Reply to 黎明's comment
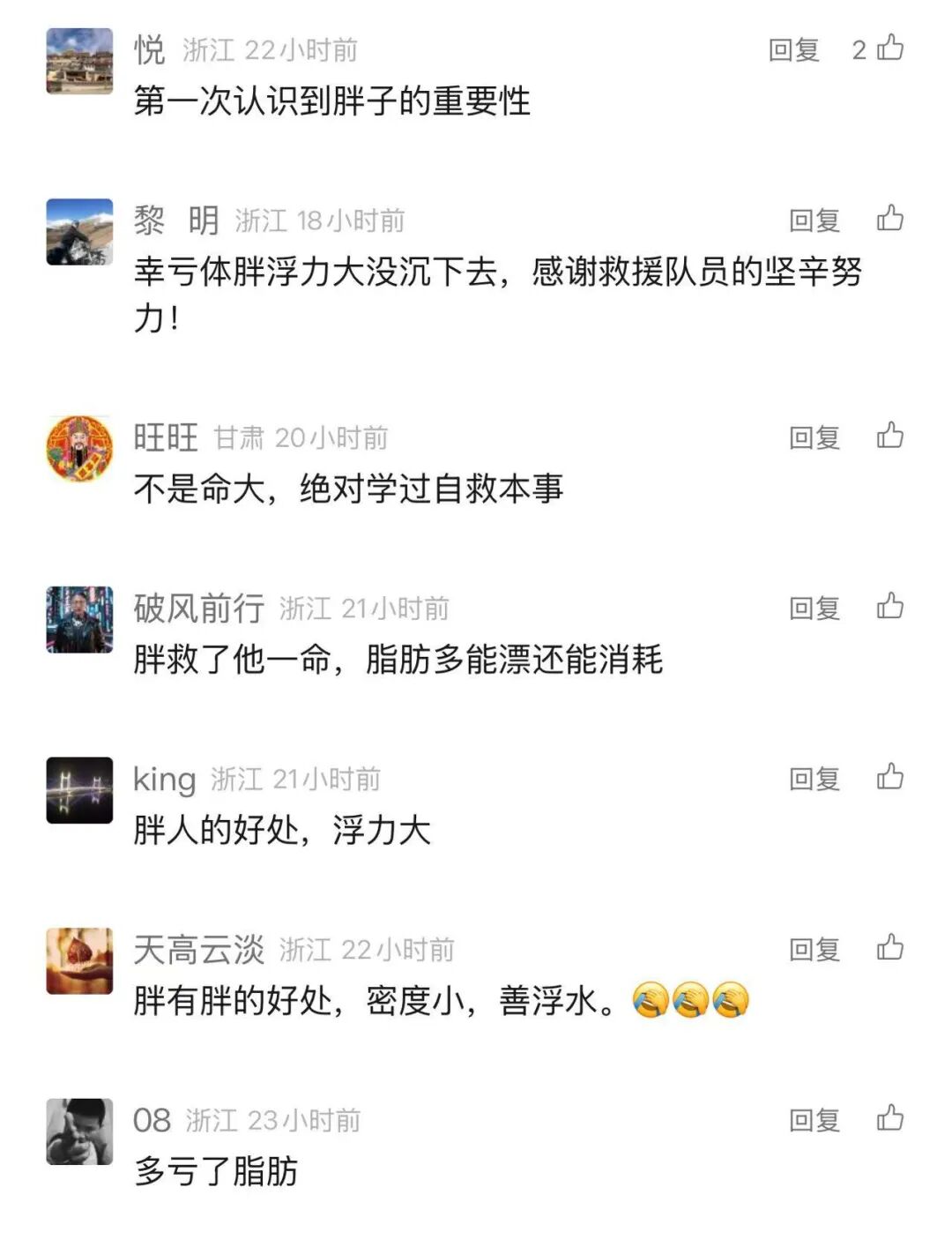Viewport: 952px width, 1247px height. (814, 220)
